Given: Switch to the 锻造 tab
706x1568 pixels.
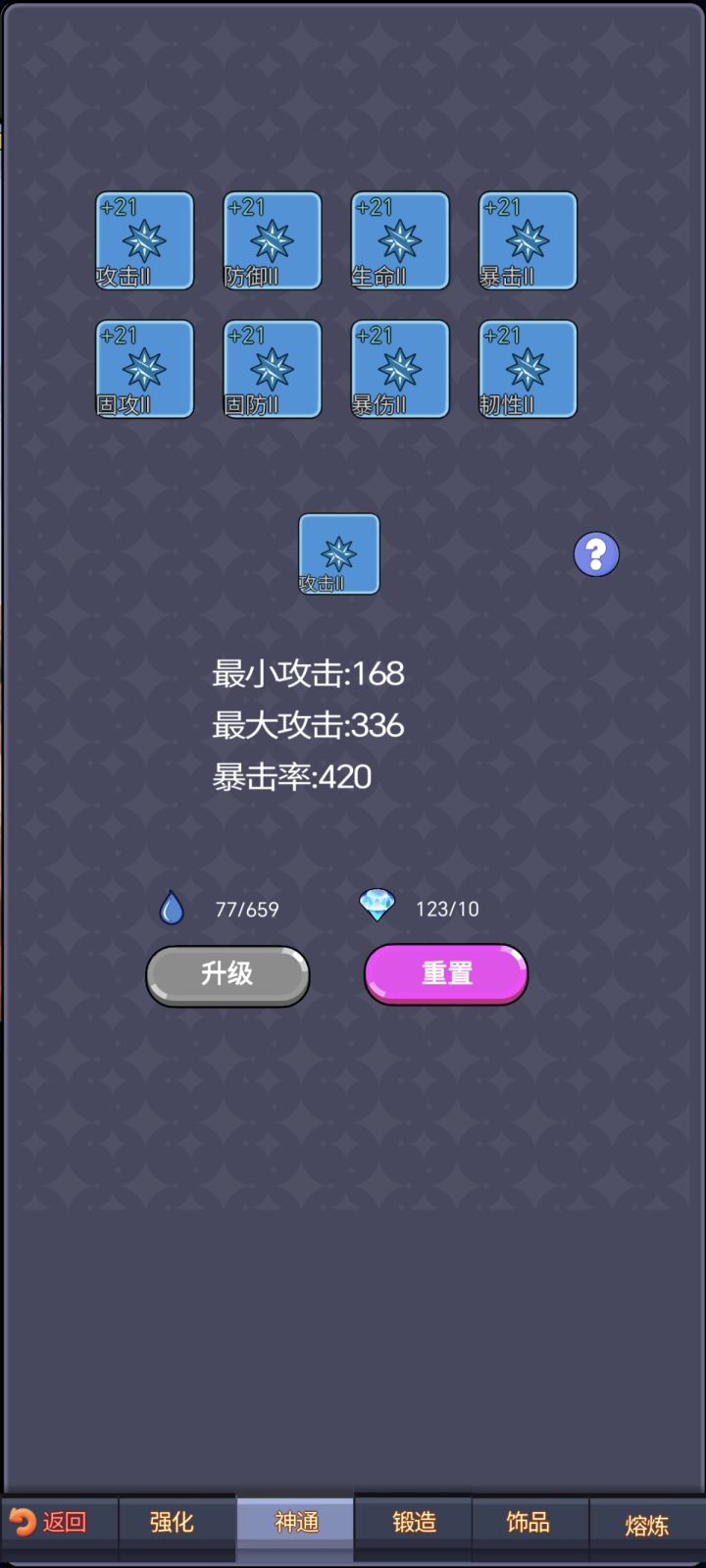Looking at the screenshot, I should pyautogui.click(x=412, y=1526).
